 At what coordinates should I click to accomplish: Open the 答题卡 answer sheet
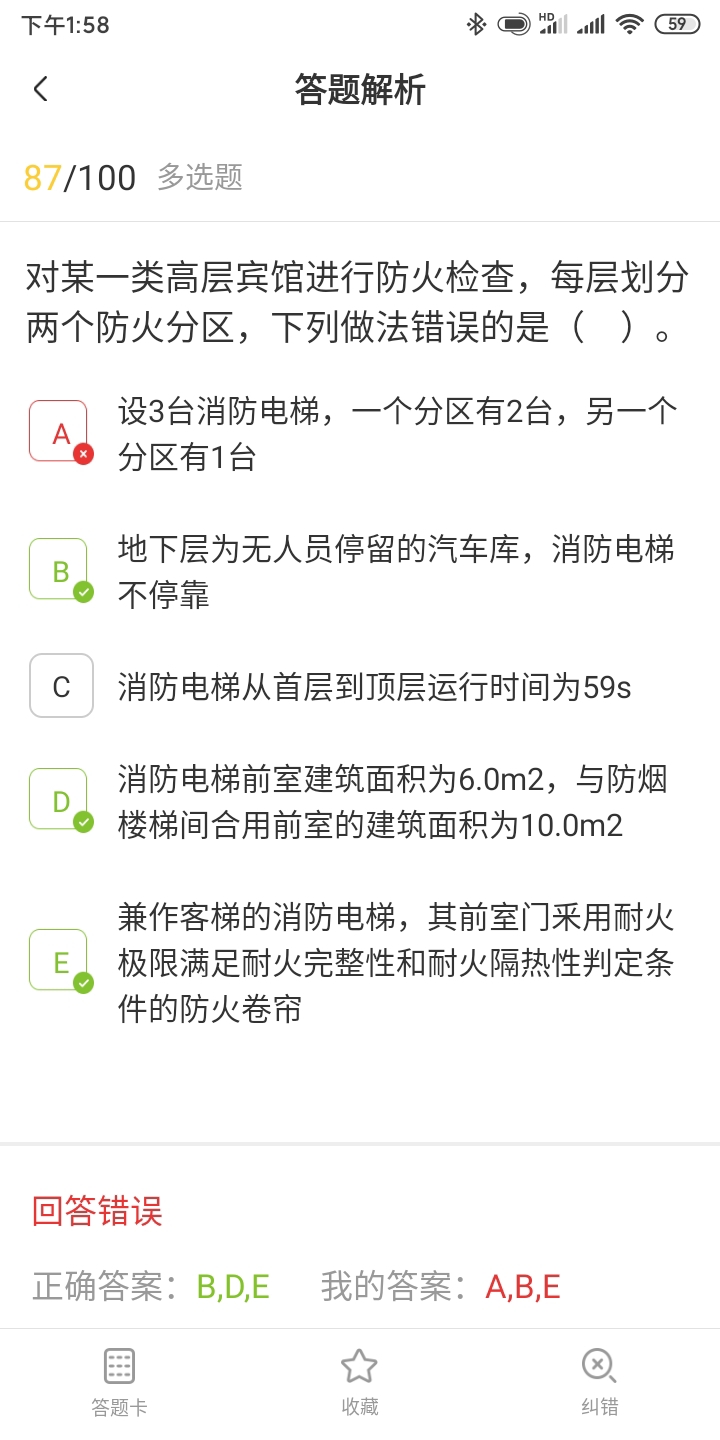119,1381
